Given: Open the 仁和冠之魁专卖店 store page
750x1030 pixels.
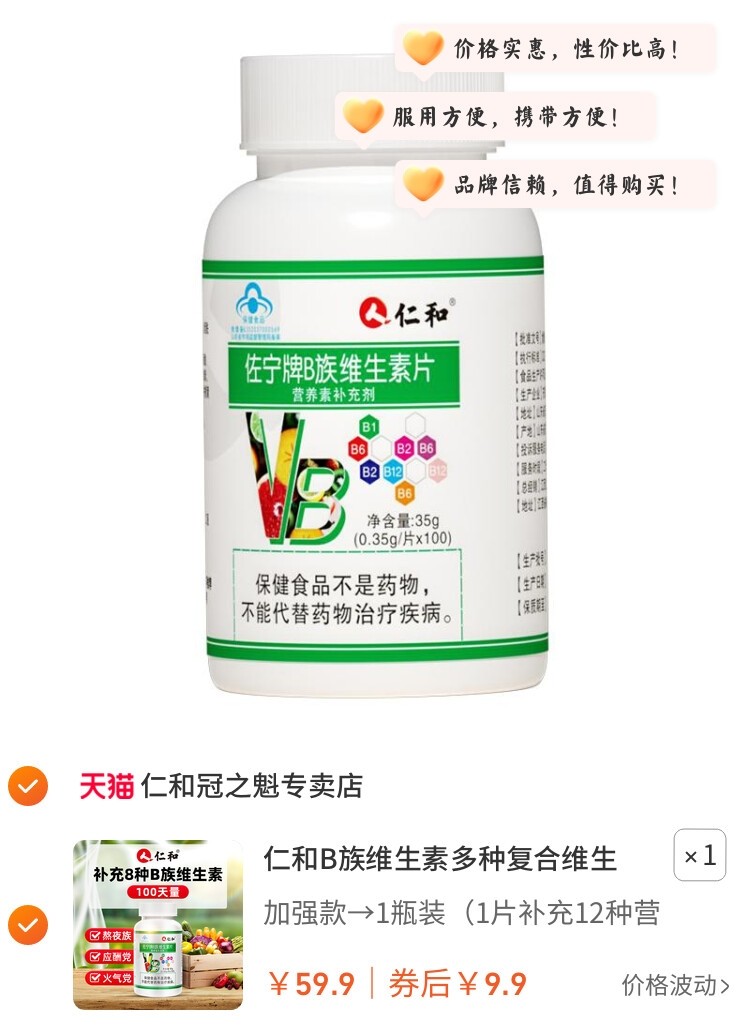Looking at the screenshot, I should (x=250, y=786).
